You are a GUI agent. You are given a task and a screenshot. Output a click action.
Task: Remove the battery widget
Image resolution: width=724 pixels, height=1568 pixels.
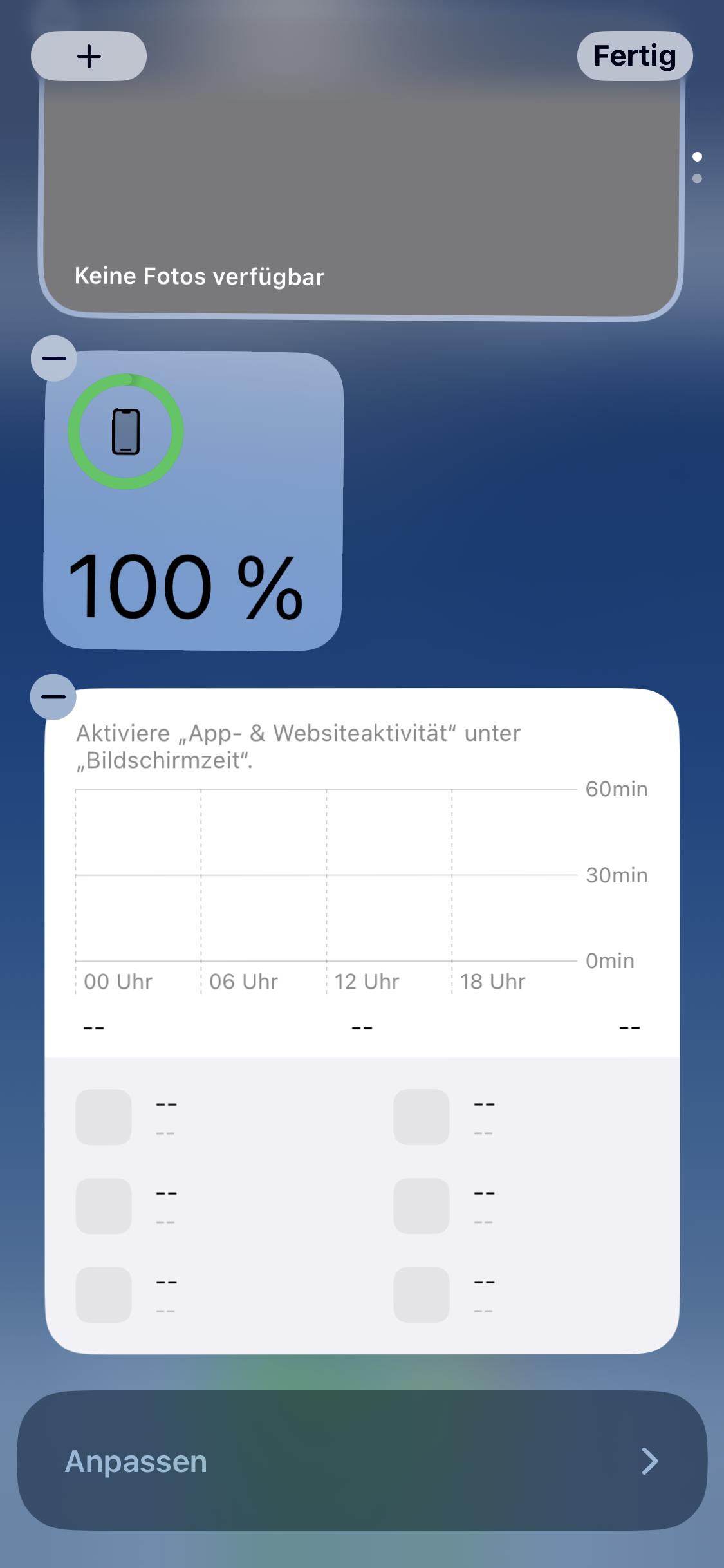54,359
